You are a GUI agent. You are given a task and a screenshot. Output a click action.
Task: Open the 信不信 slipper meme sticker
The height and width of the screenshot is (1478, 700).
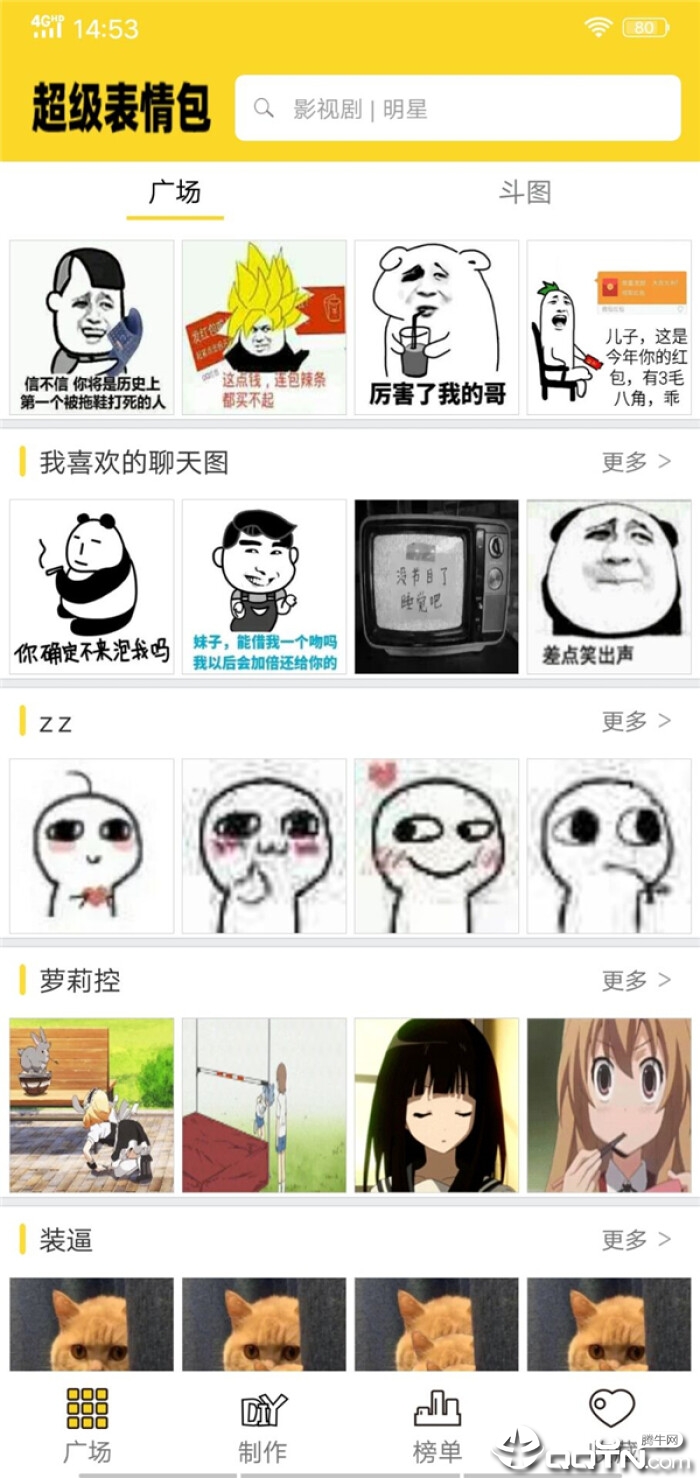pos(92,327)
